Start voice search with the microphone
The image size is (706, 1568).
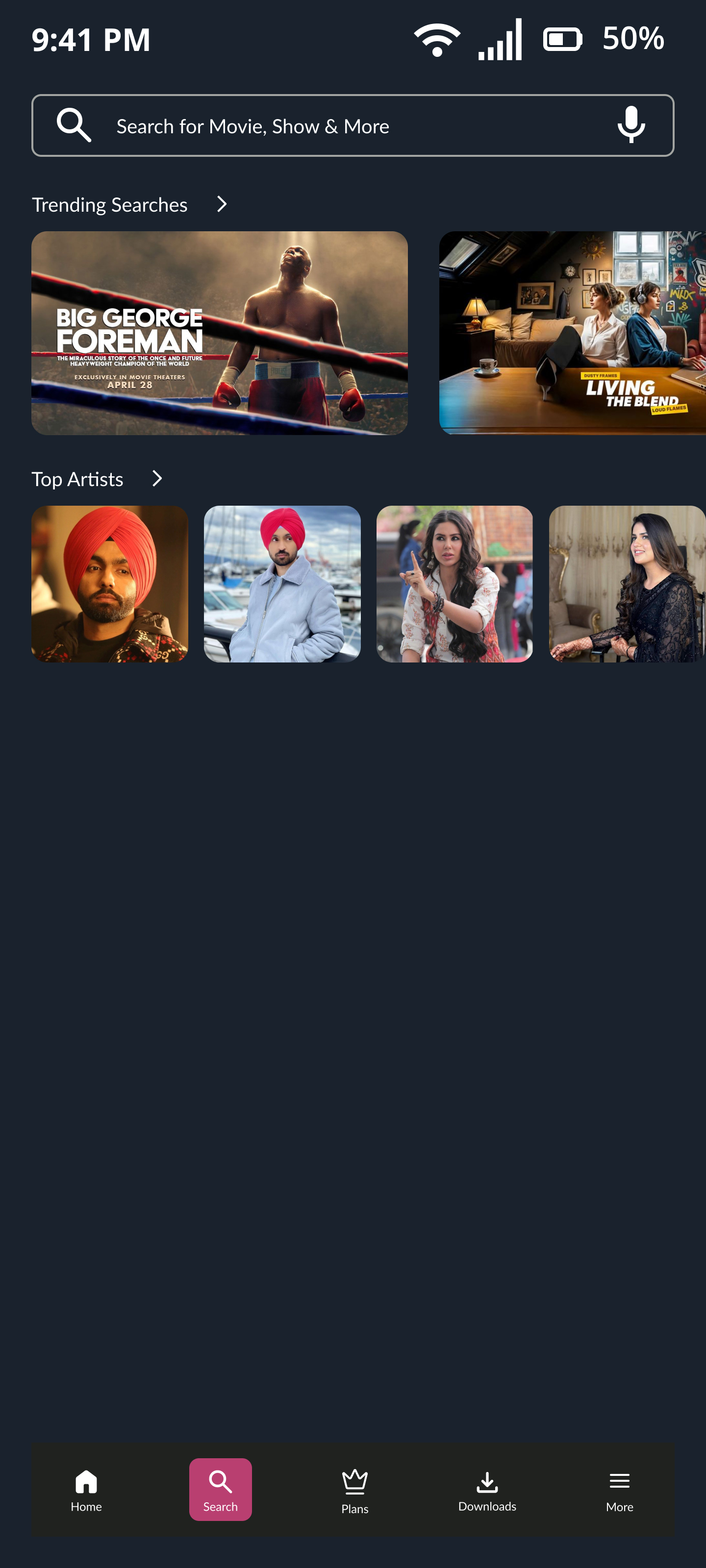(x=631, y=125)
